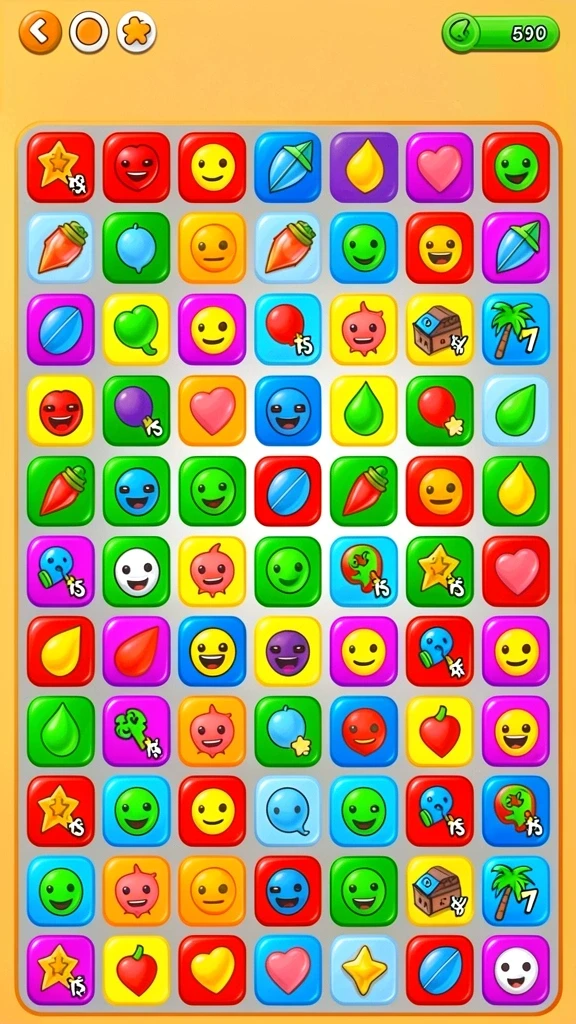
Task: Tap the purple balloon on the green tile
Action: [136, 410]
